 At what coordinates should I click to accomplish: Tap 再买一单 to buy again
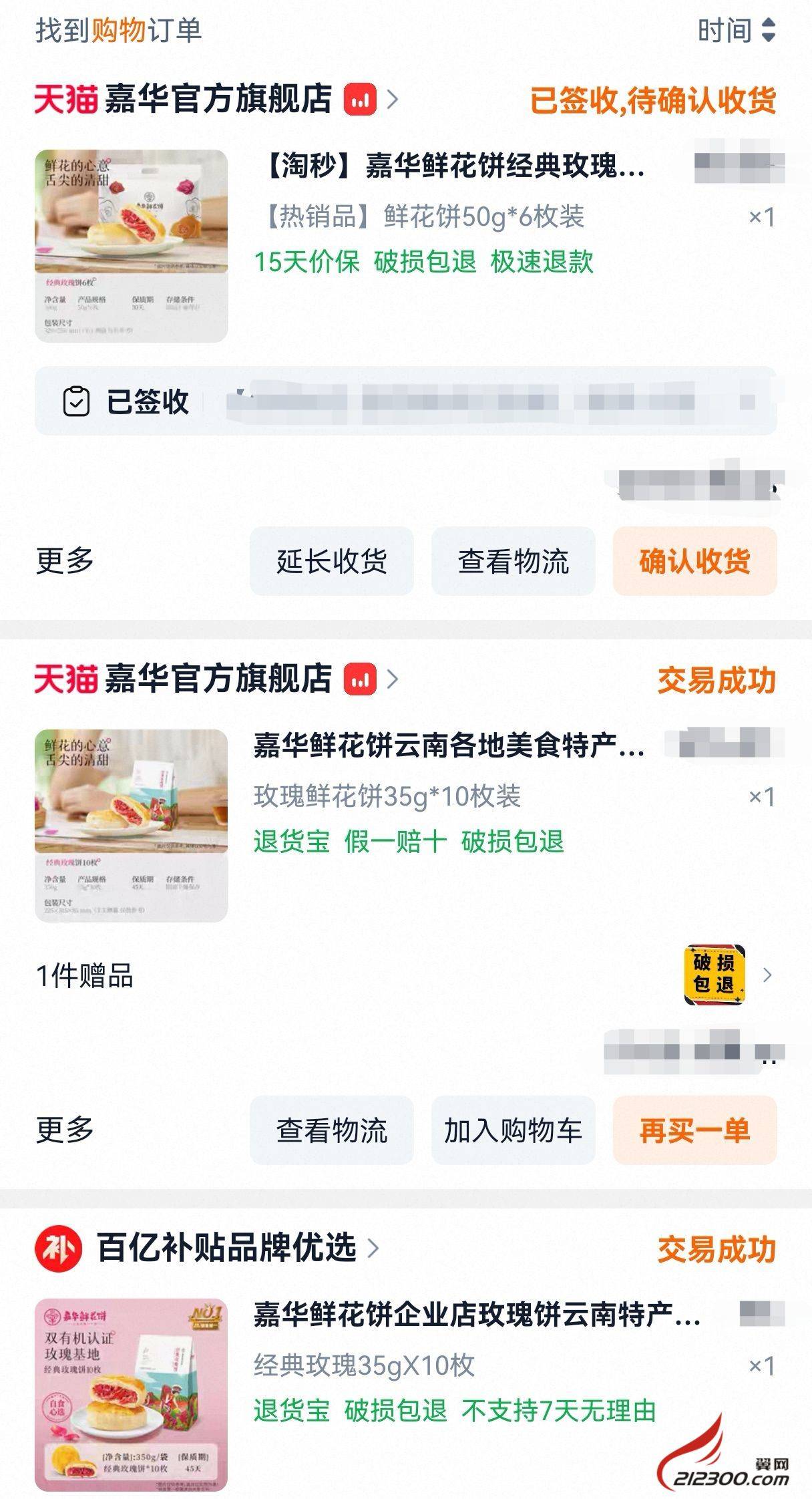click(x=694, y=1130)
